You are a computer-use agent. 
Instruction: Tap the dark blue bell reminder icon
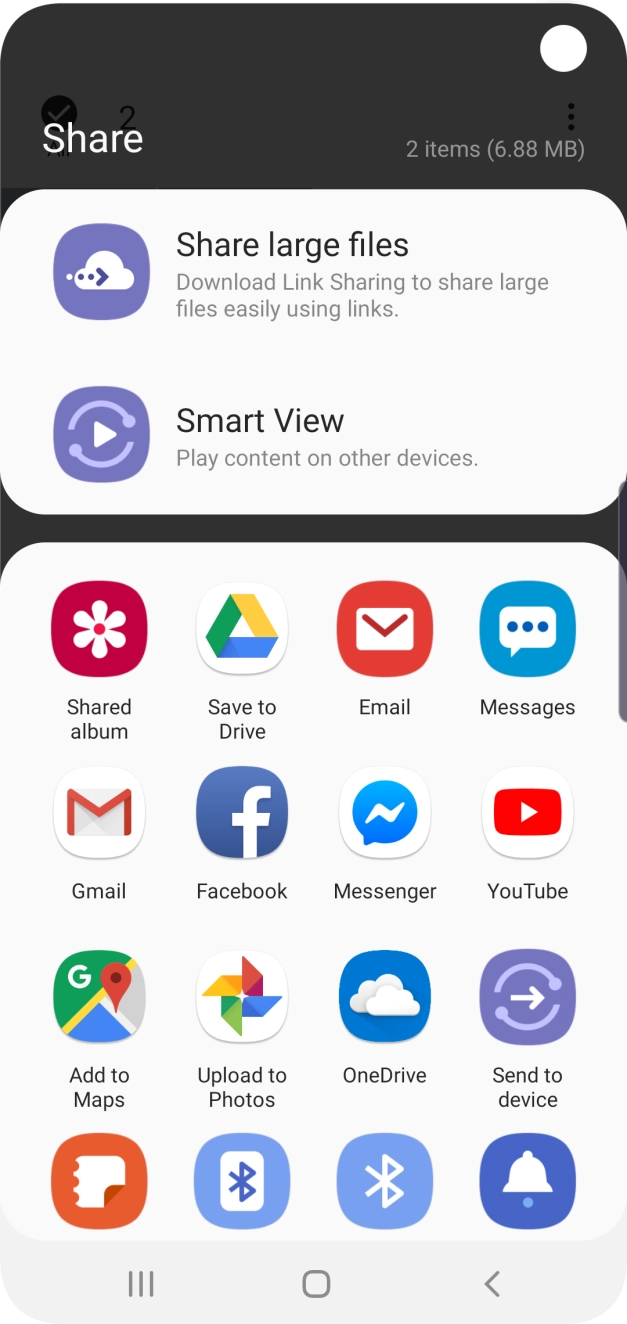pyautogui.click(x=528, y=1181)
